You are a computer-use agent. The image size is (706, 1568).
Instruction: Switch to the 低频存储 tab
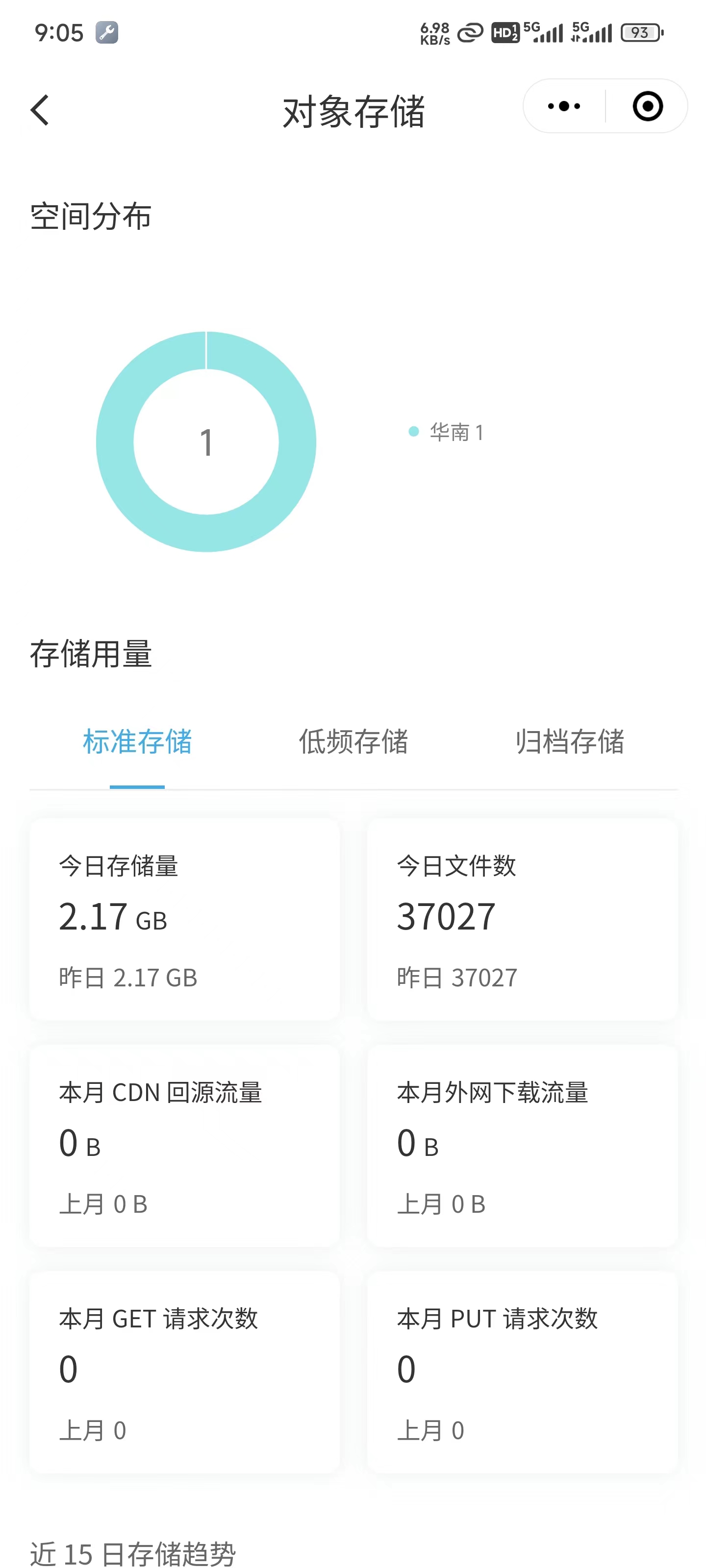353,741
